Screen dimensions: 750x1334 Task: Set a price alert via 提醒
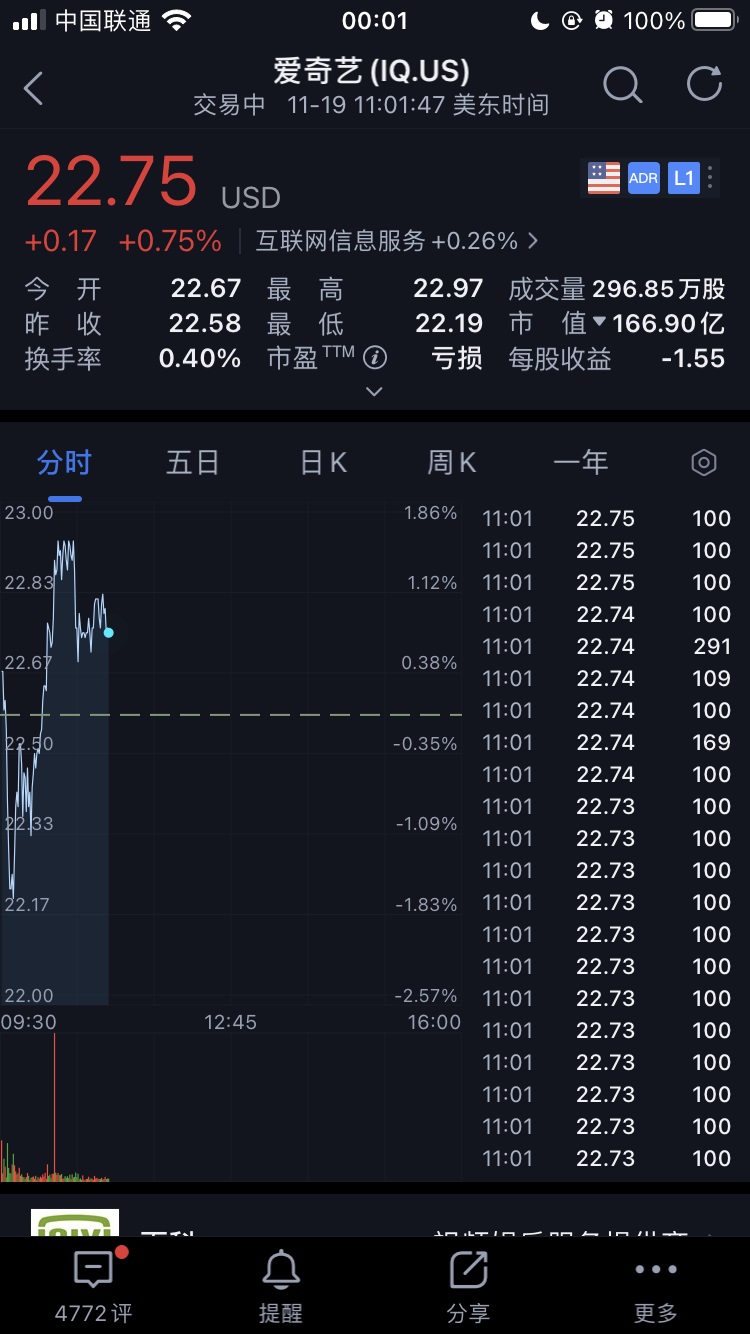point(280,1286)
